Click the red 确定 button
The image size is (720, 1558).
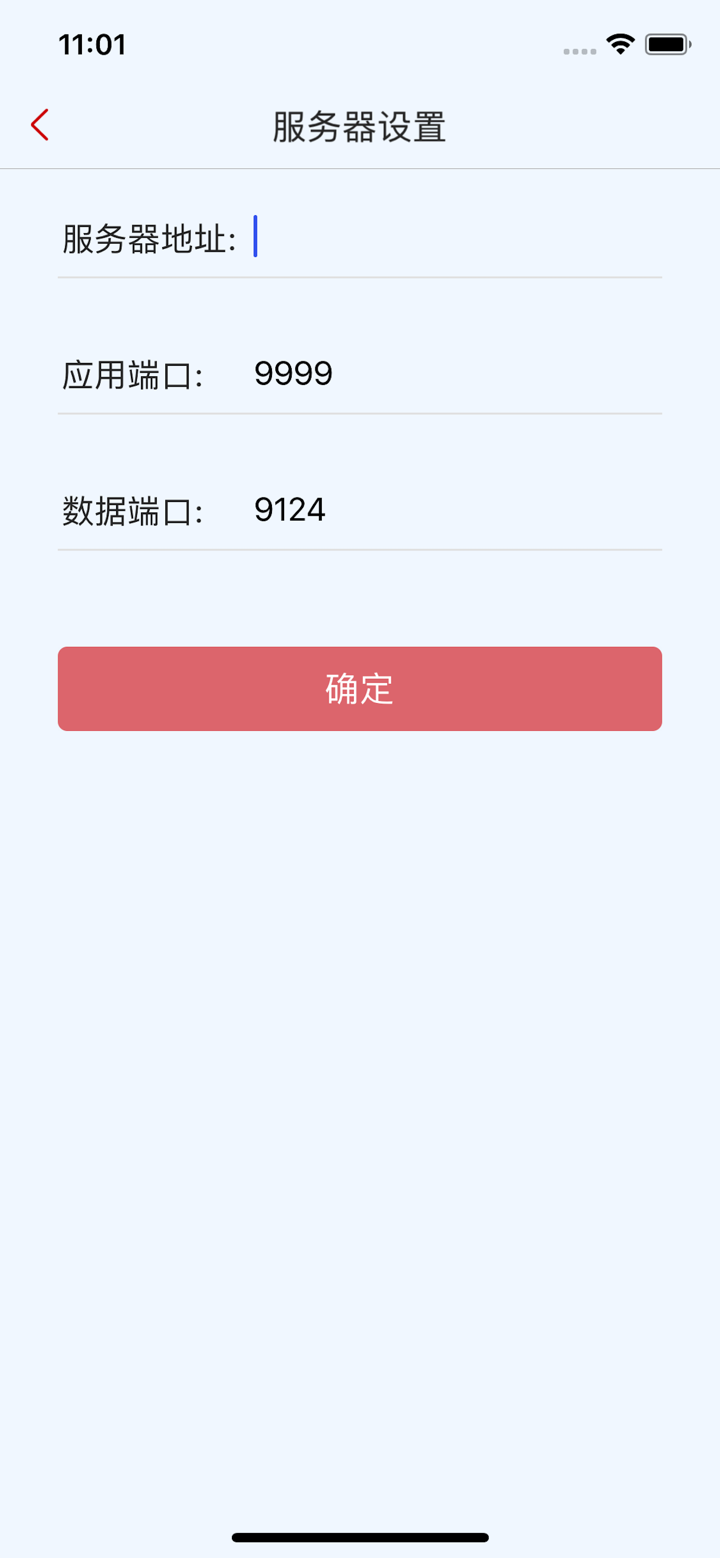(x=360, y=688)
